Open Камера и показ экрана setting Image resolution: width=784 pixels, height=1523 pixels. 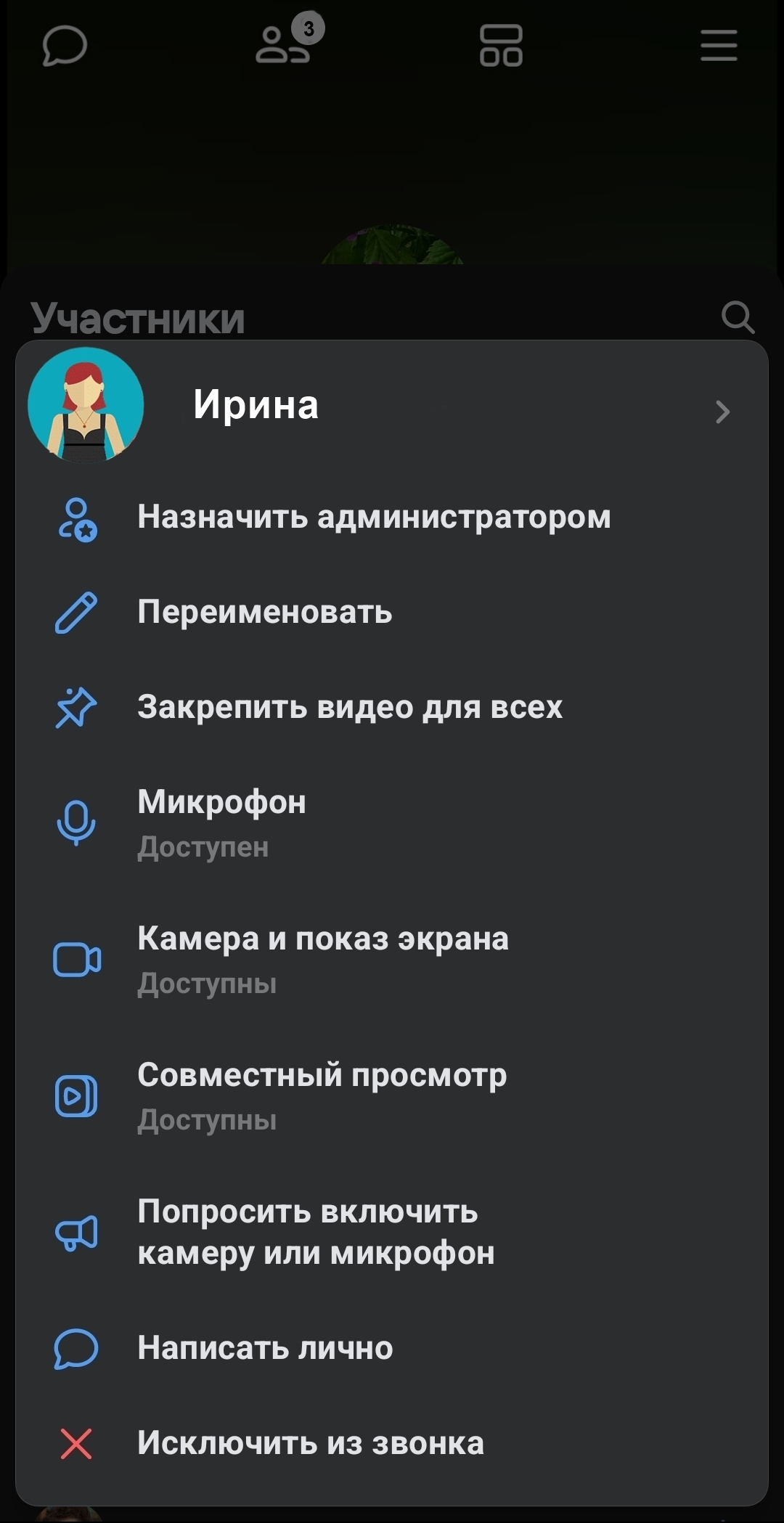392,960
